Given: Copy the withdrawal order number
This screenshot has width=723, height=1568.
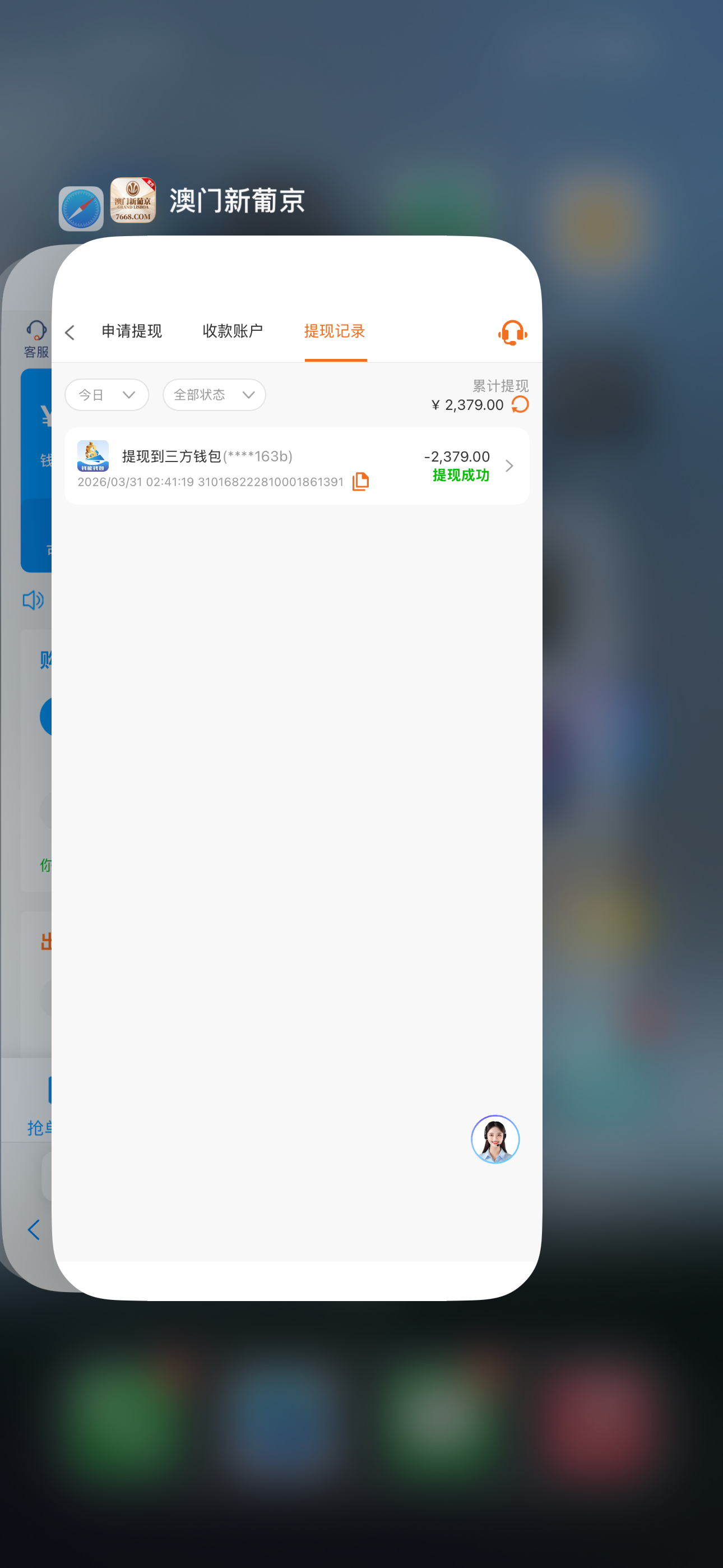Looking at the screenshot, I should tap(361, 482).
